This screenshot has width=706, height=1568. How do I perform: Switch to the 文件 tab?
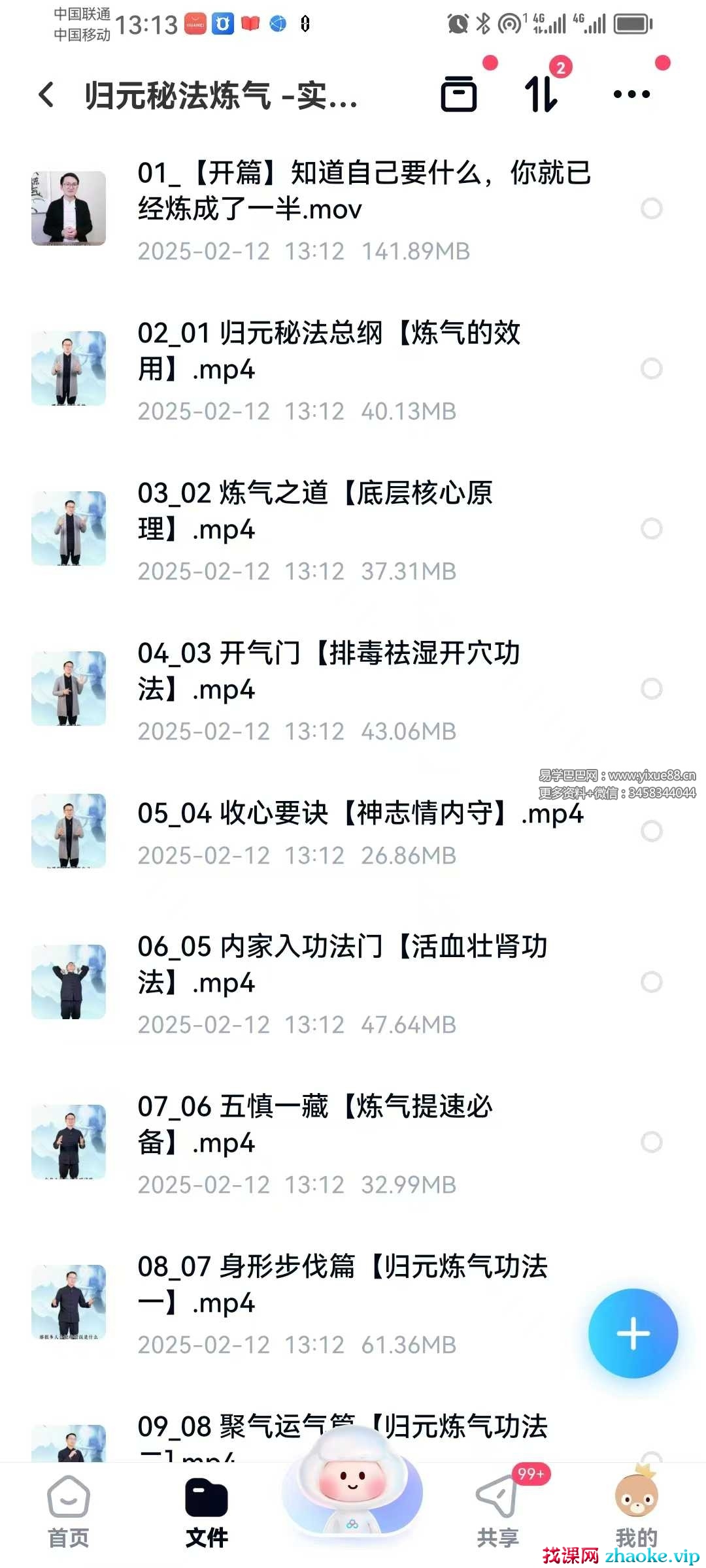point(207,1511)
